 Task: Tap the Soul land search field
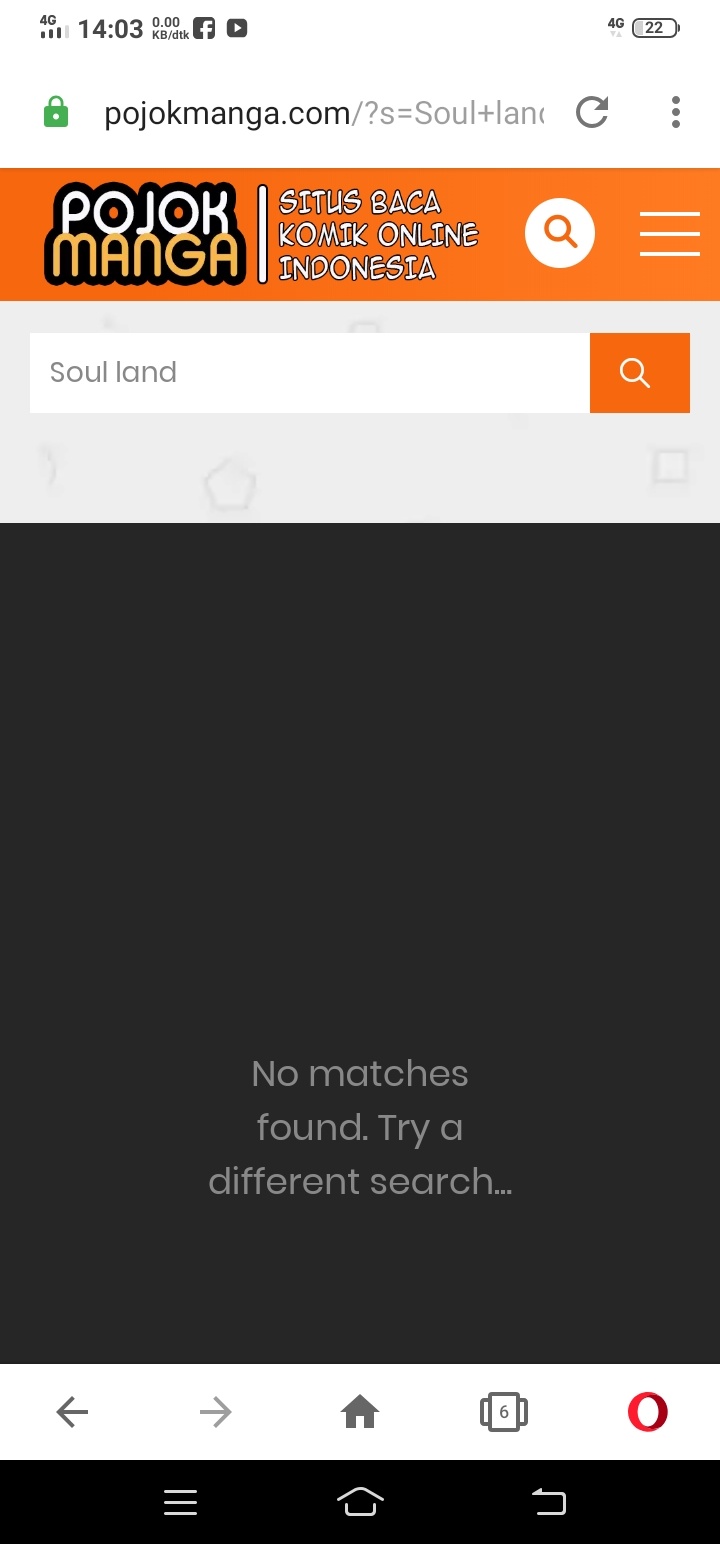coord(309,373)
